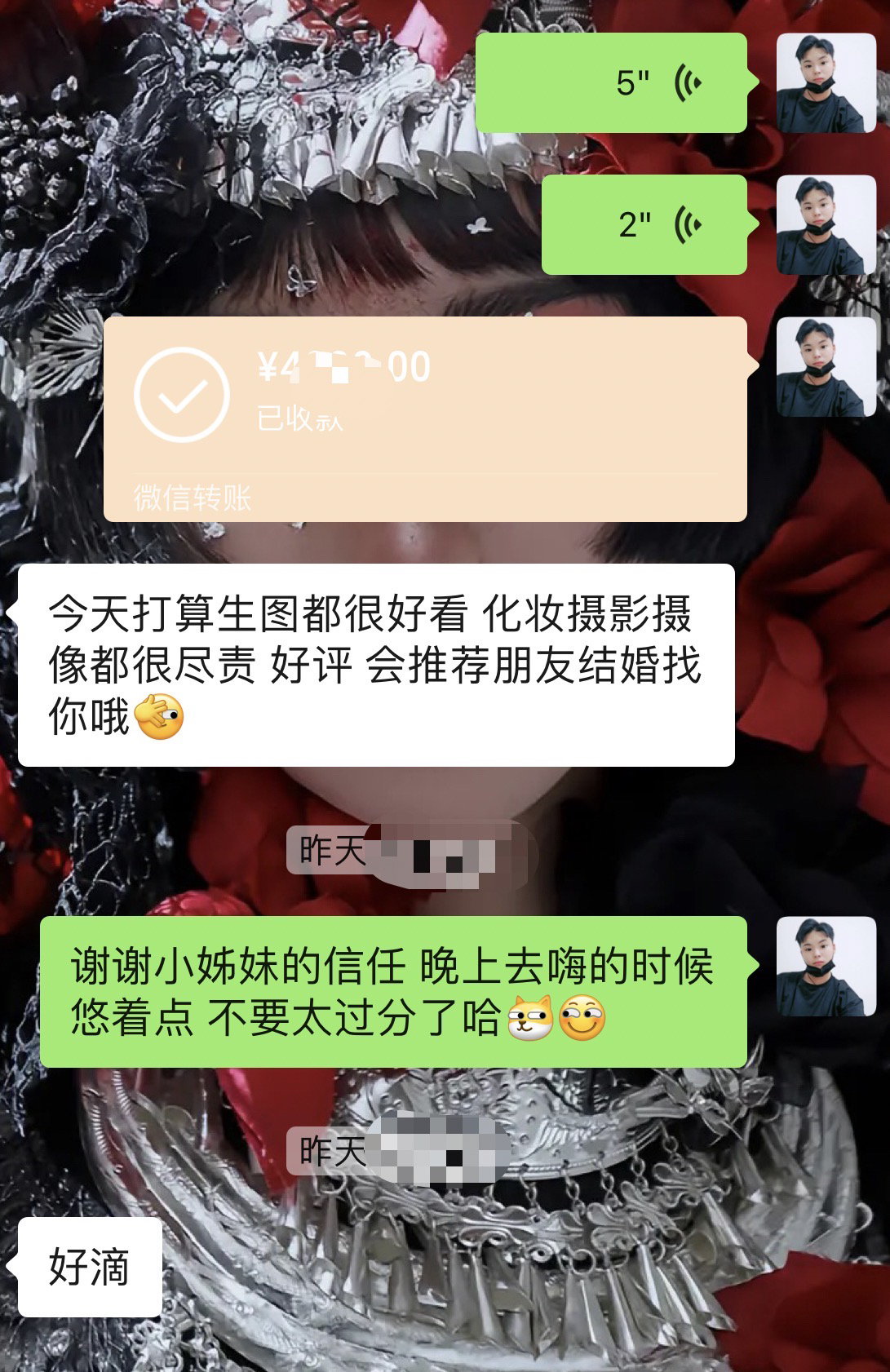
Task: Play the 5-second voice message
Action: (x=610, y=83)
